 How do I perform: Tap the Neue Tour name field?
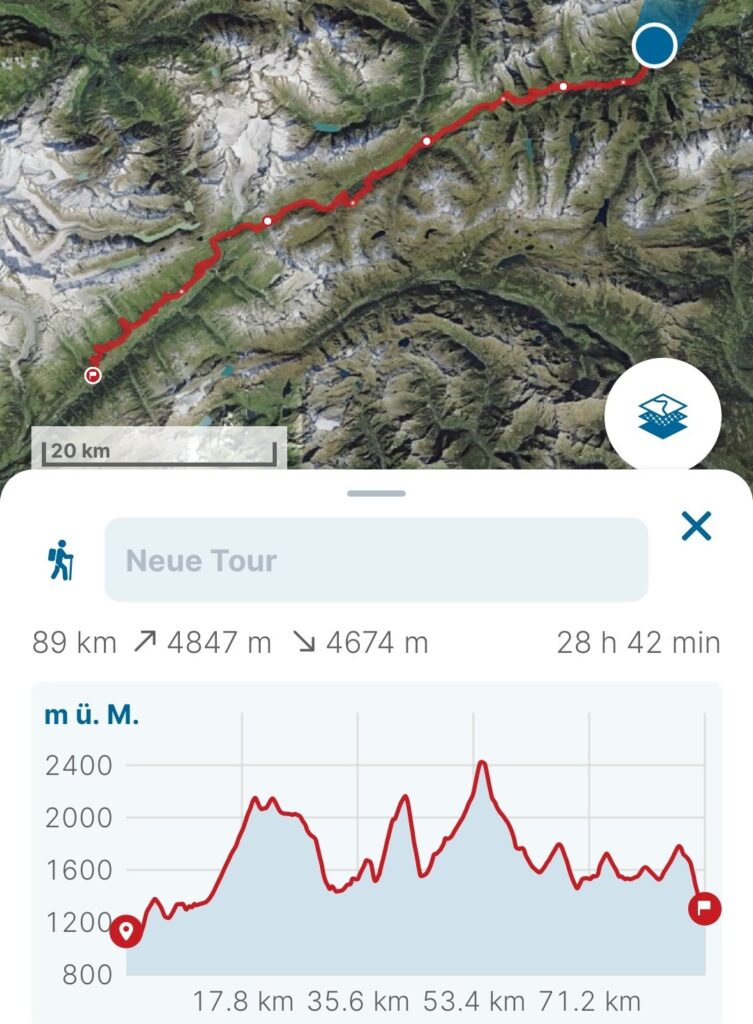[376, 560]
